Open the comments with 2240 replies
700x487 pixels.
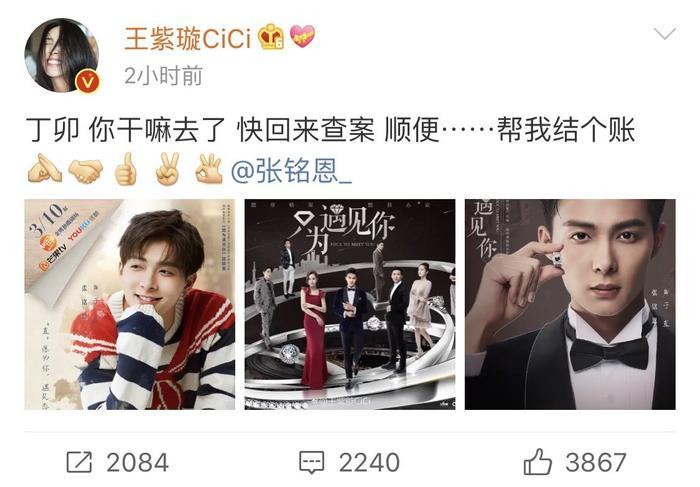point(349,461)
